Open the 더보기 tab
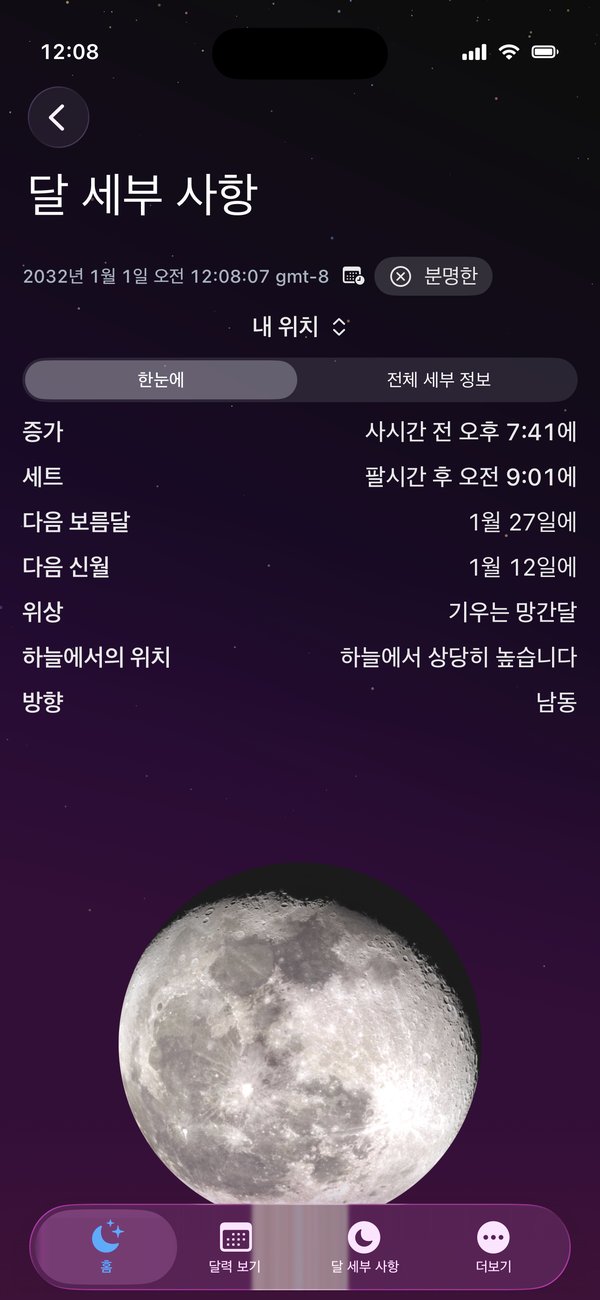 493,1247
